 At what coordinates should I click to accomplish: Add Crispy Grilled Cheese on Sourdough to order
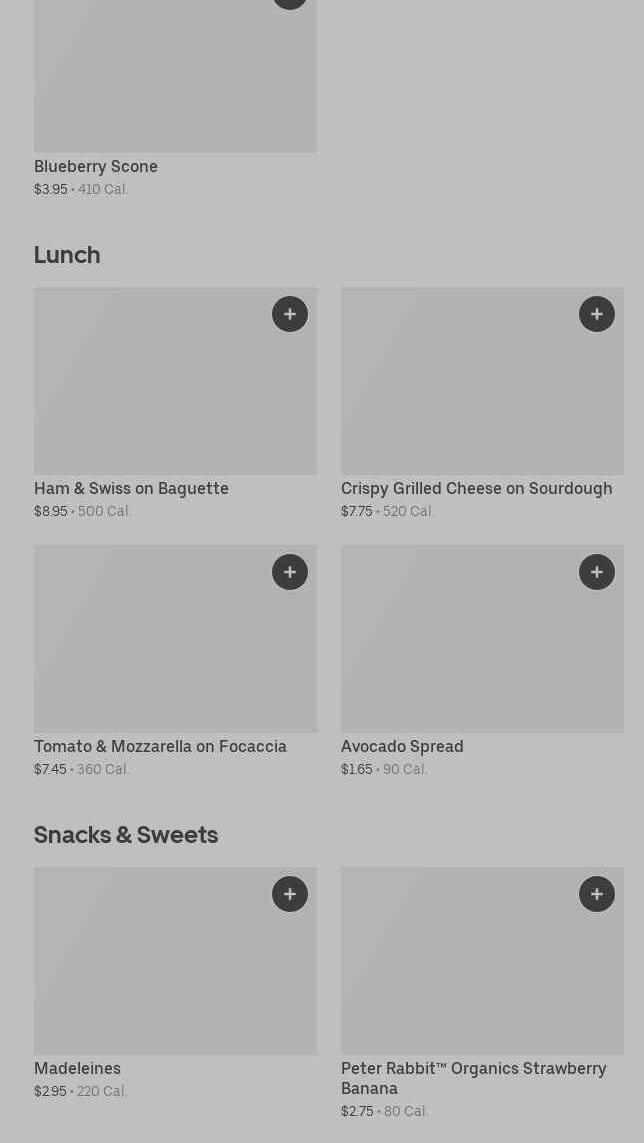(x=597, y=314)
